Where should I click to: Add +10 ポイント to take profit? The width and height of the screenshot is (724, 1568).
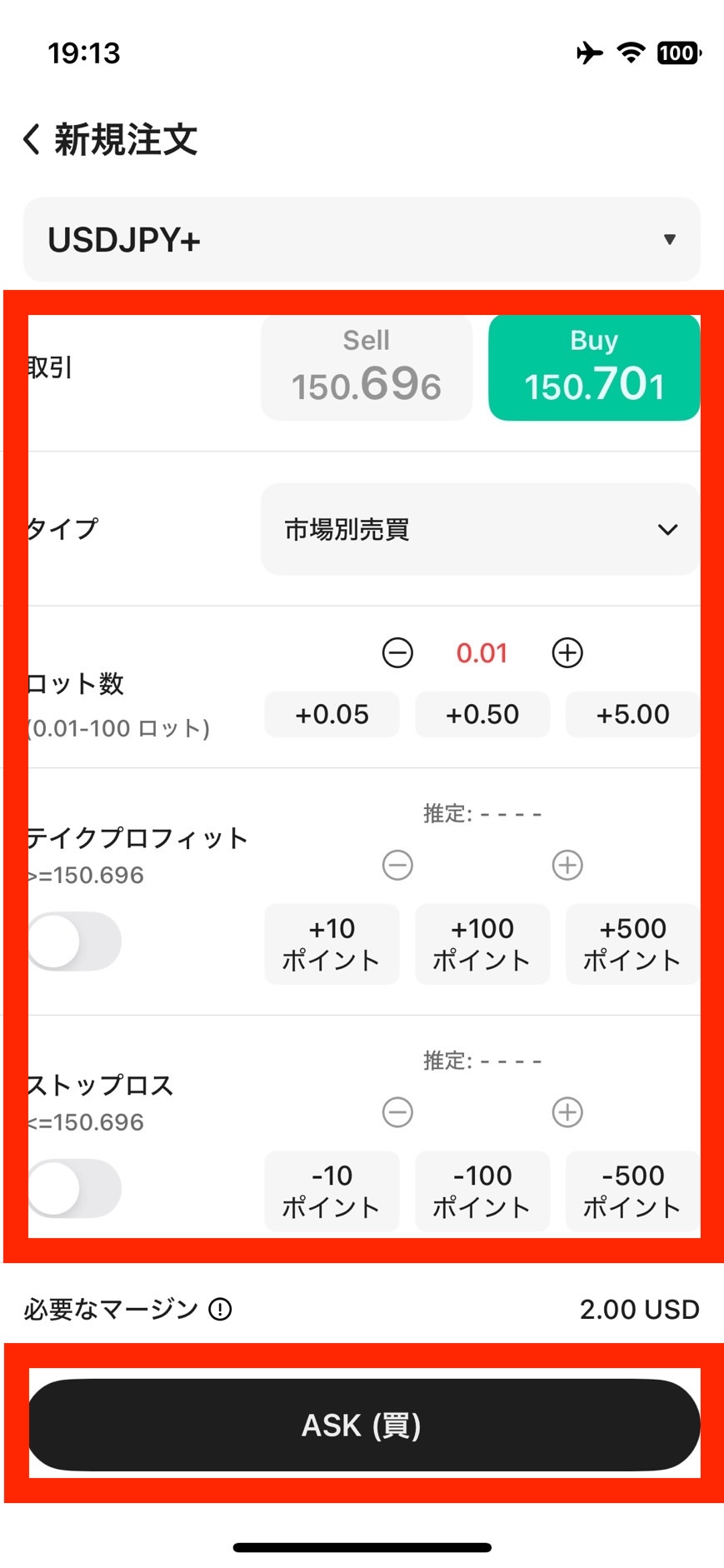pos(332,944)
